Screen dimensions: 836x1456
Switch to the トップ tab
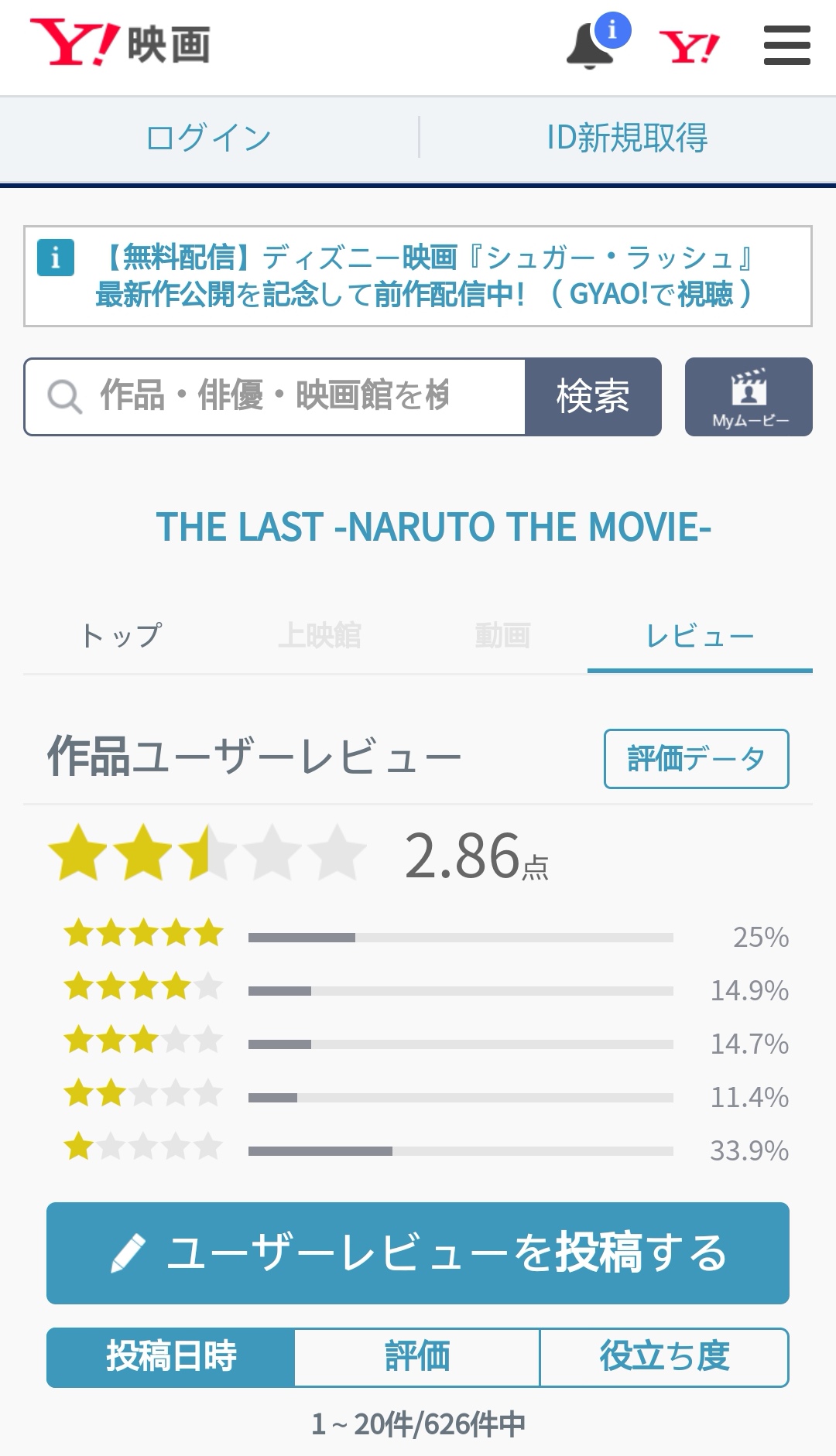(x=122, y=636)
